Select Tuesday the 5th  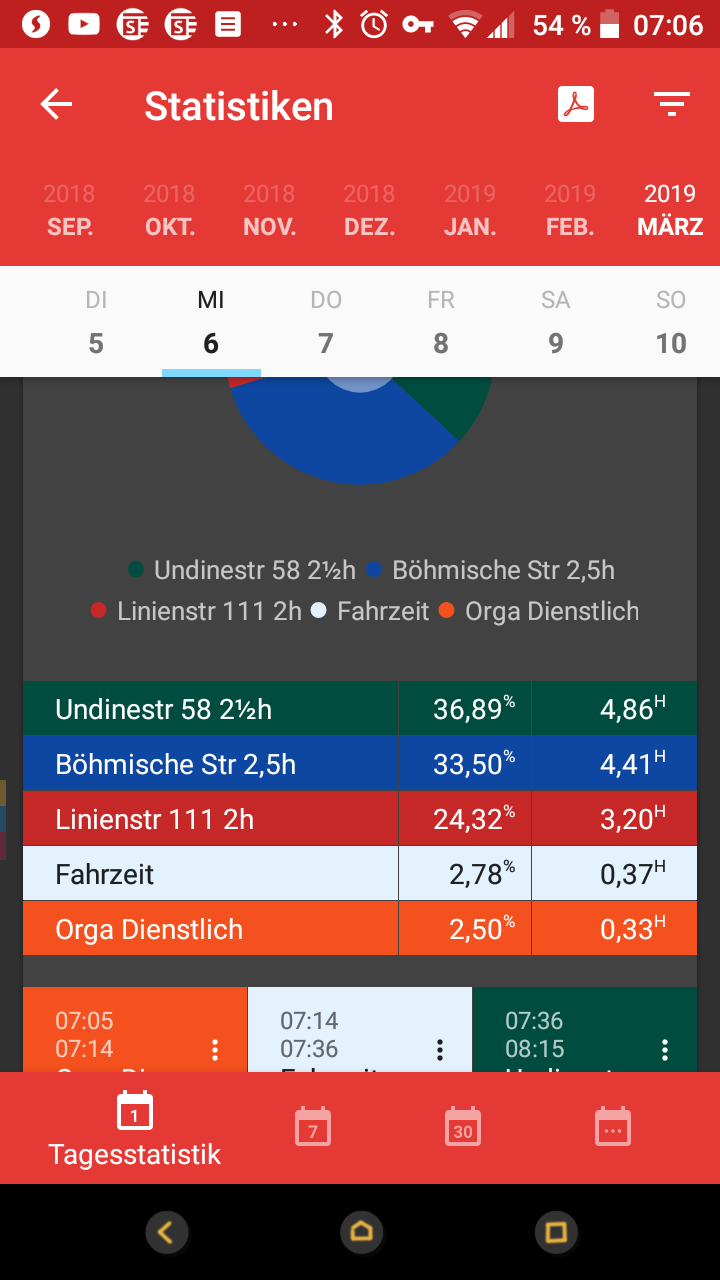pos(96,322)
